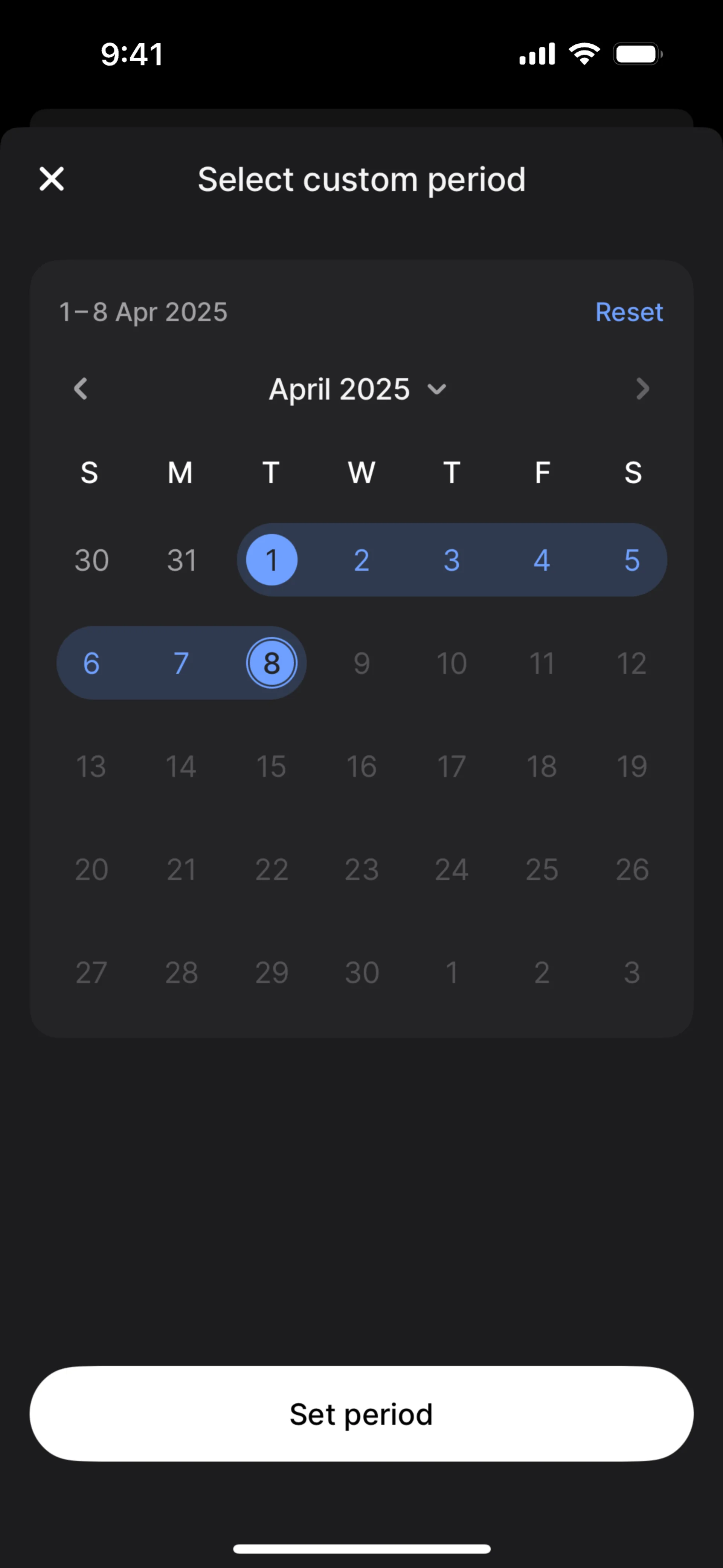Select day 4 in the highlighted range

pos(541,560)
